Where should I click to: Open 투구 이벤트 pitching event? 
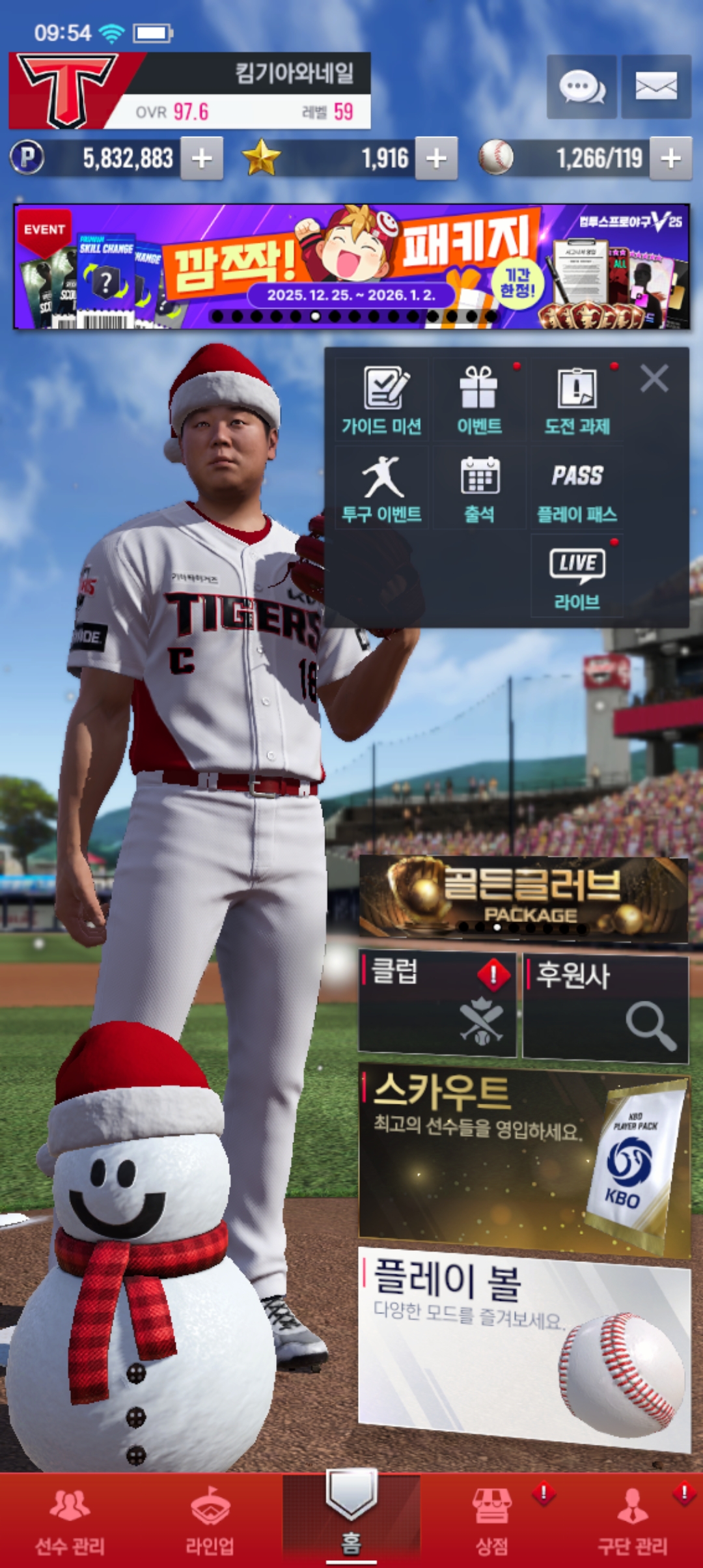point(382,488)
